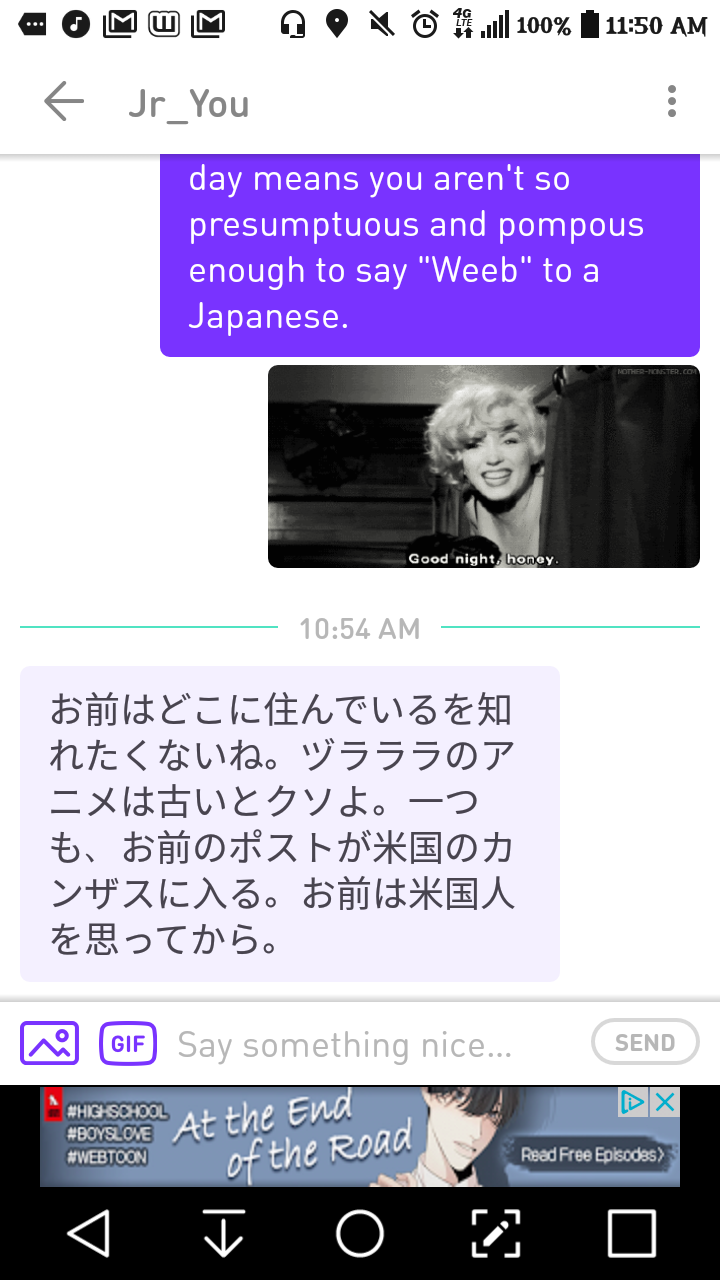Tap the system back triangle
720x1280 pixels.
88,1233
